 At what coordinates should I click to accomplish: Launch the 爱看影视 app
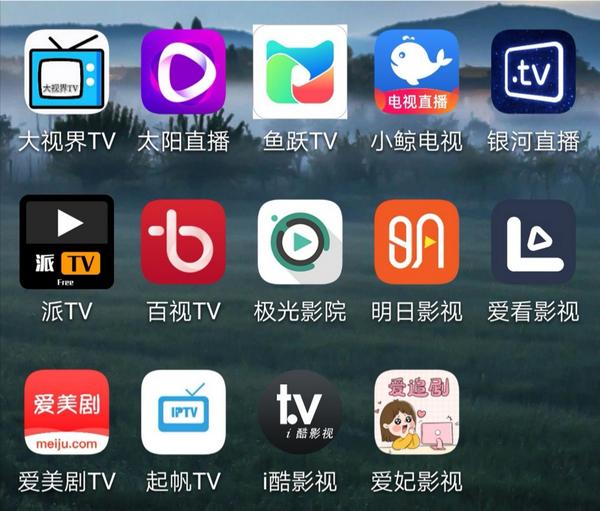[533, 242]
